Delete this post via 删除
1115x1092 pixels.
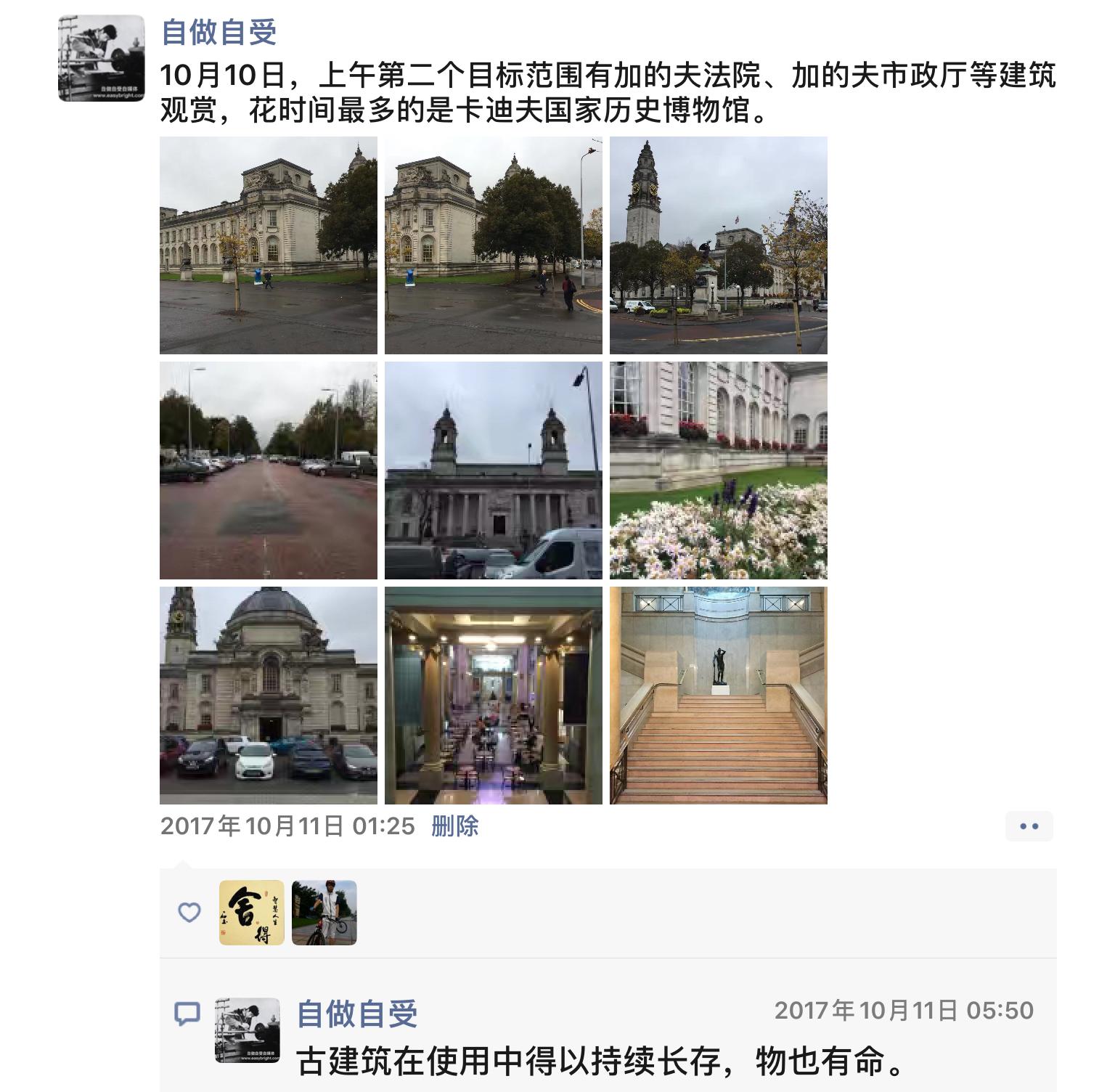pos(454,826)
